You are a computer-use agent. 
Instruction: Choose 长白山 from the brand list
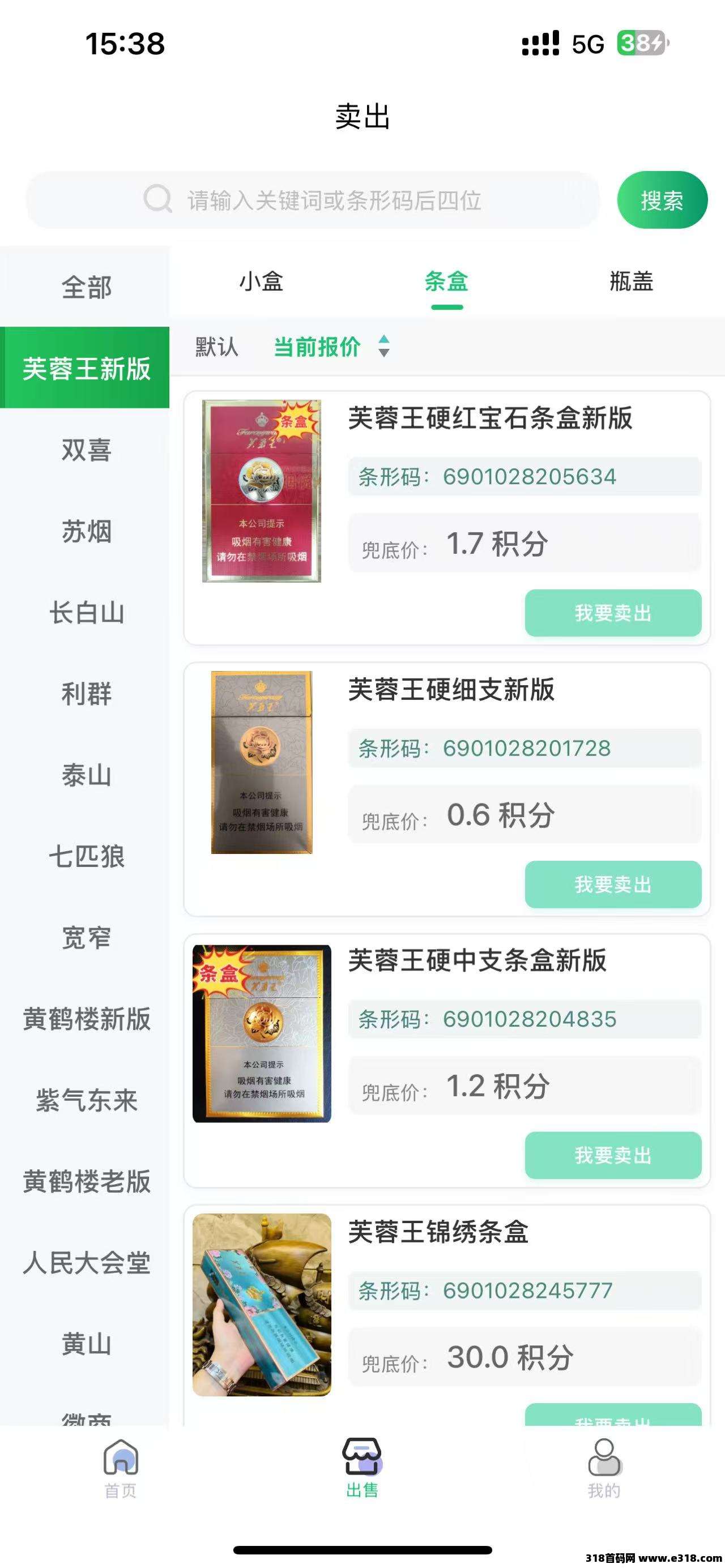pos(86,612)
